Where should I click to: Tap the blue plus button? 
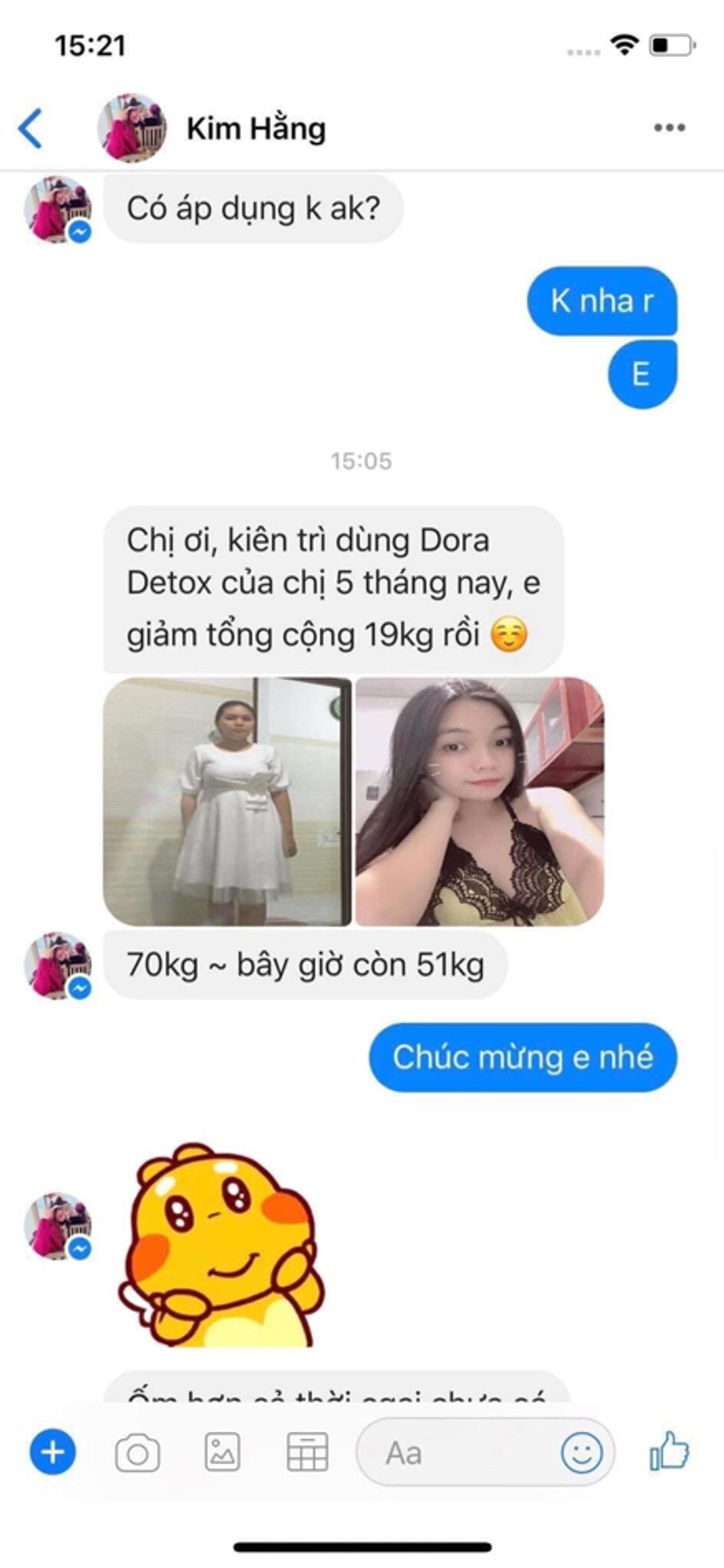[x=53, y=1452]
